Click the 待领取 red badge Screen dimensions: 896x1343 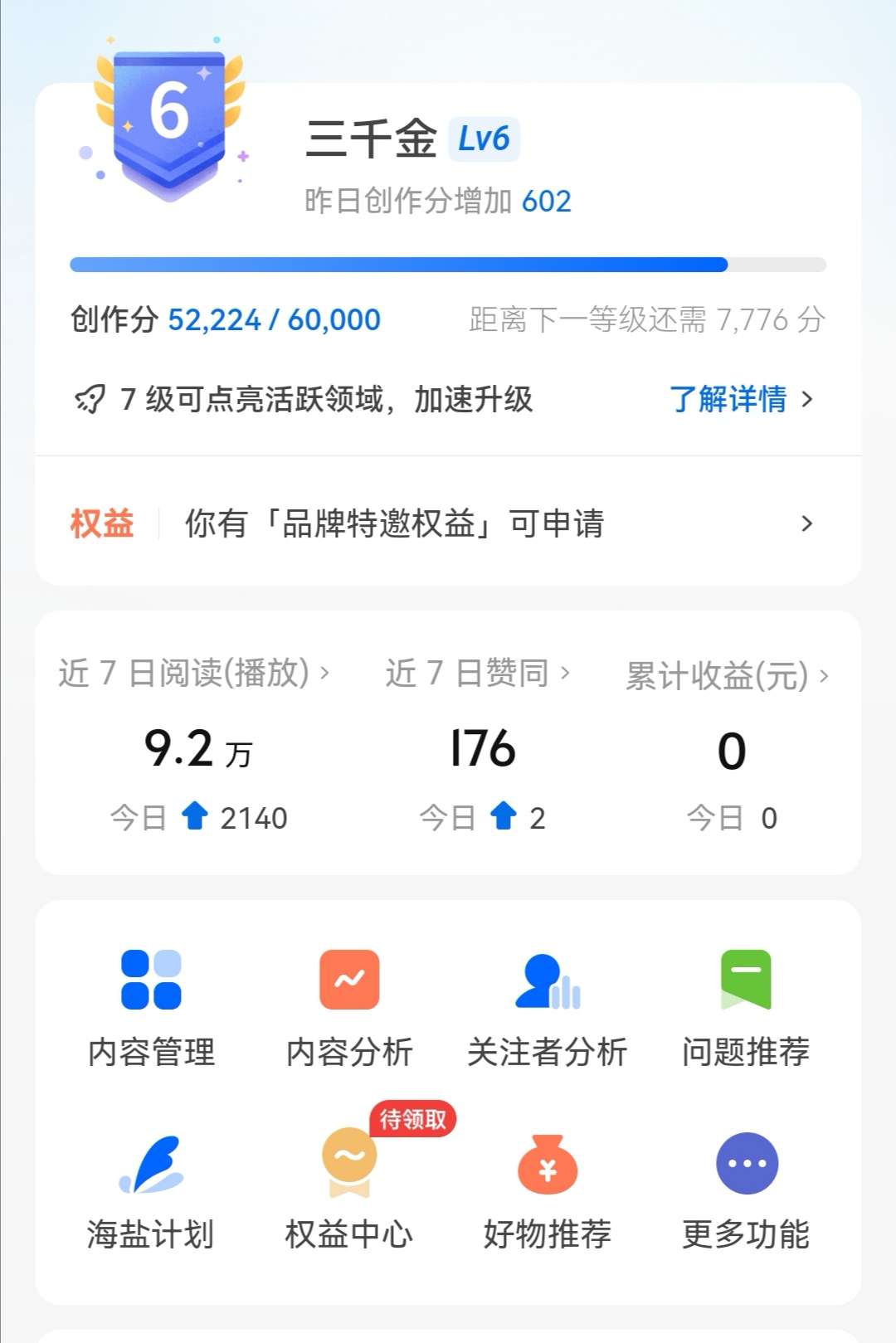[412, 1118]
